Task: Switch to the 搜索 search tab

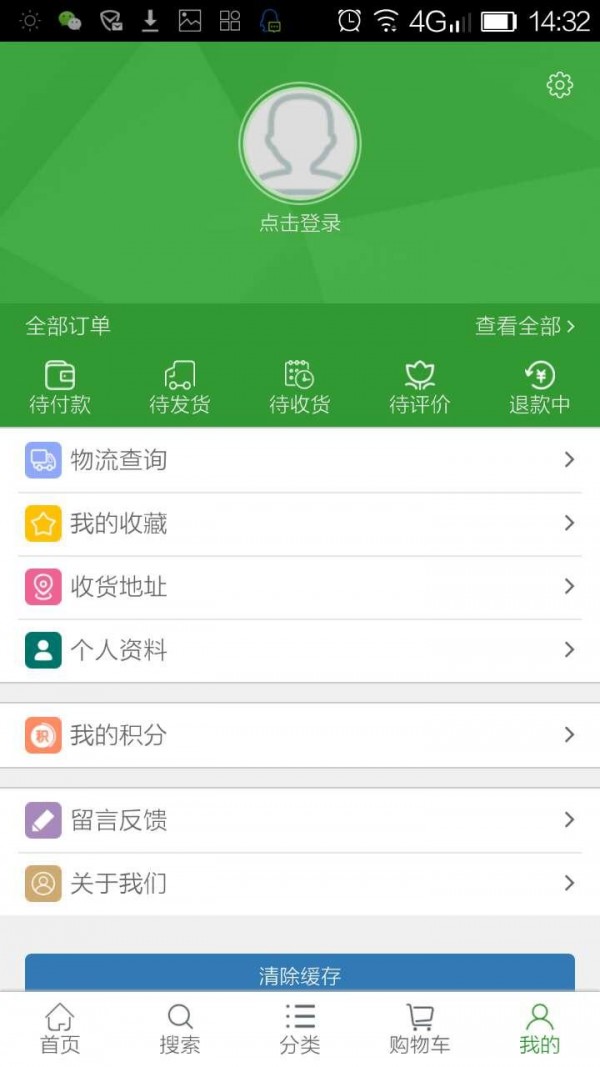Action: [180, 1028]
